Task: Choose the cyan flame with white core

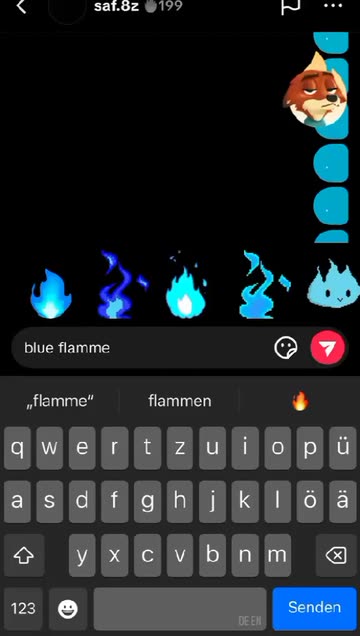Action: (186, 287)
